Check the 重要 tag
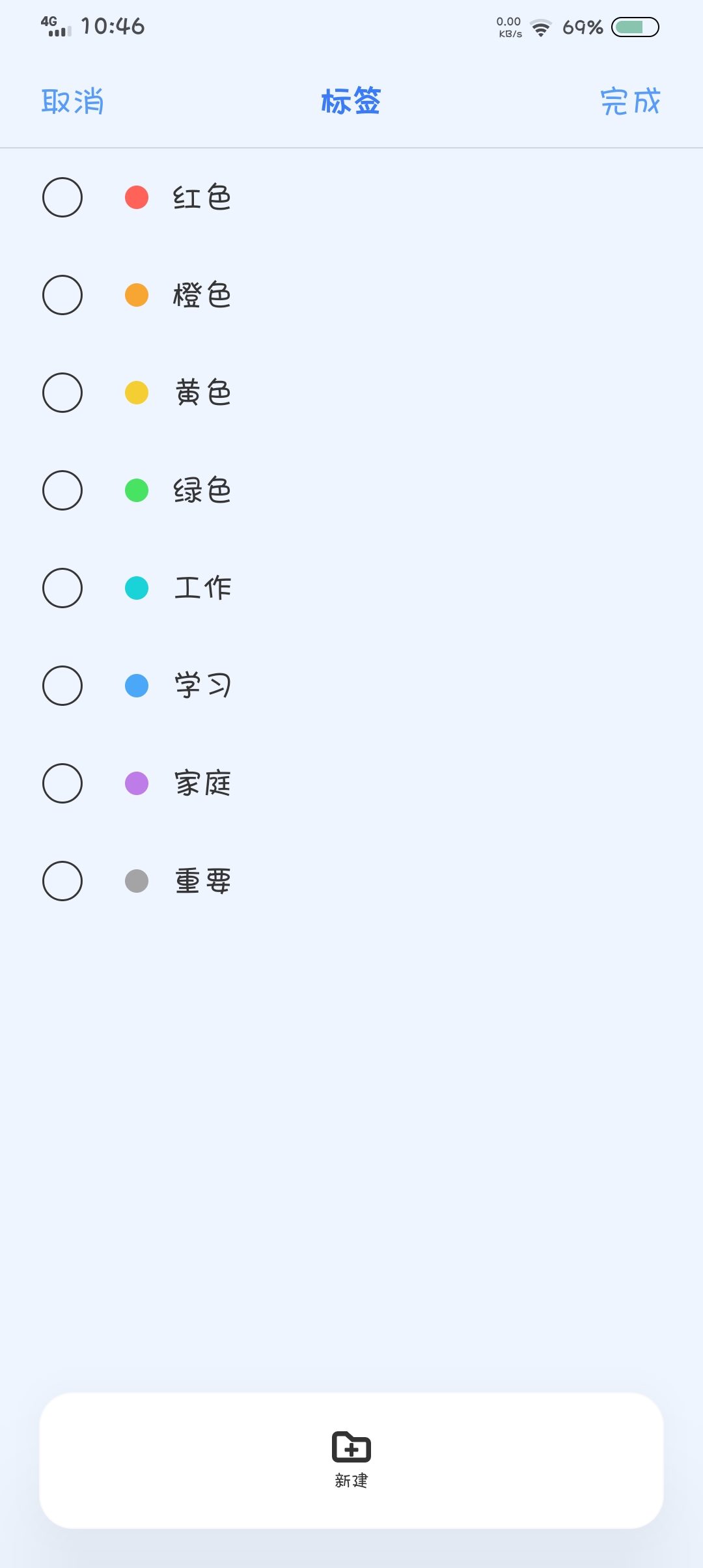Viewport: 703px width, 1568px height. point(62,881)
